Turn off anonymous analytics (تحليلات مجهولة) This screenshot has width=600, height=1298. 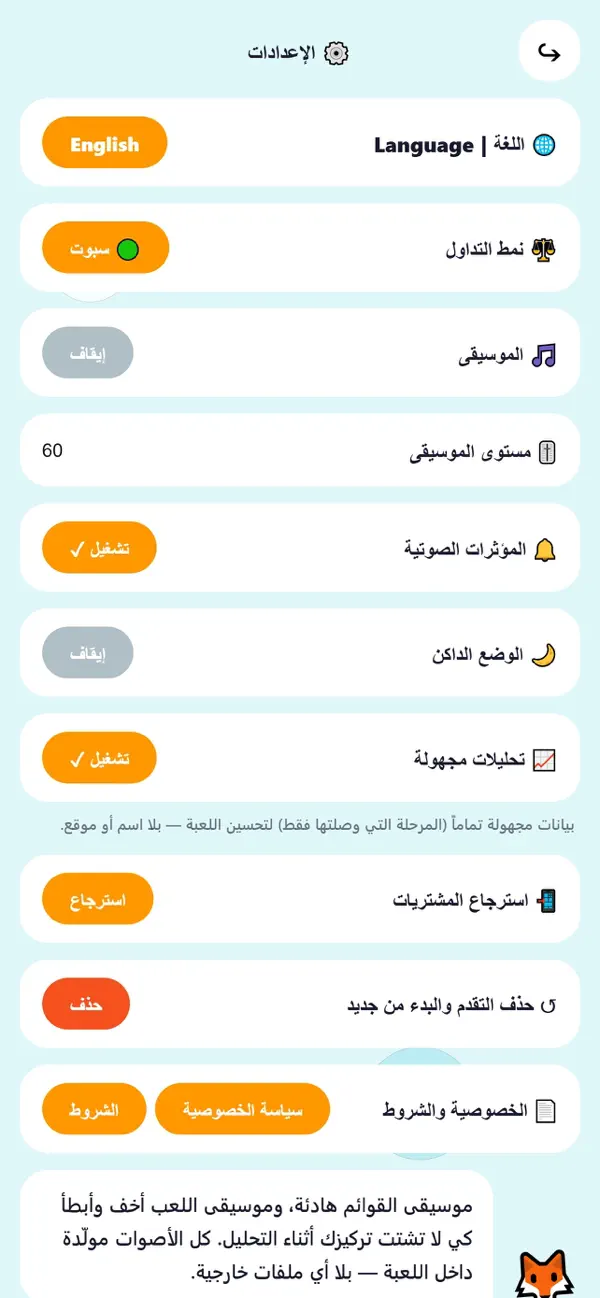(100, 758)
